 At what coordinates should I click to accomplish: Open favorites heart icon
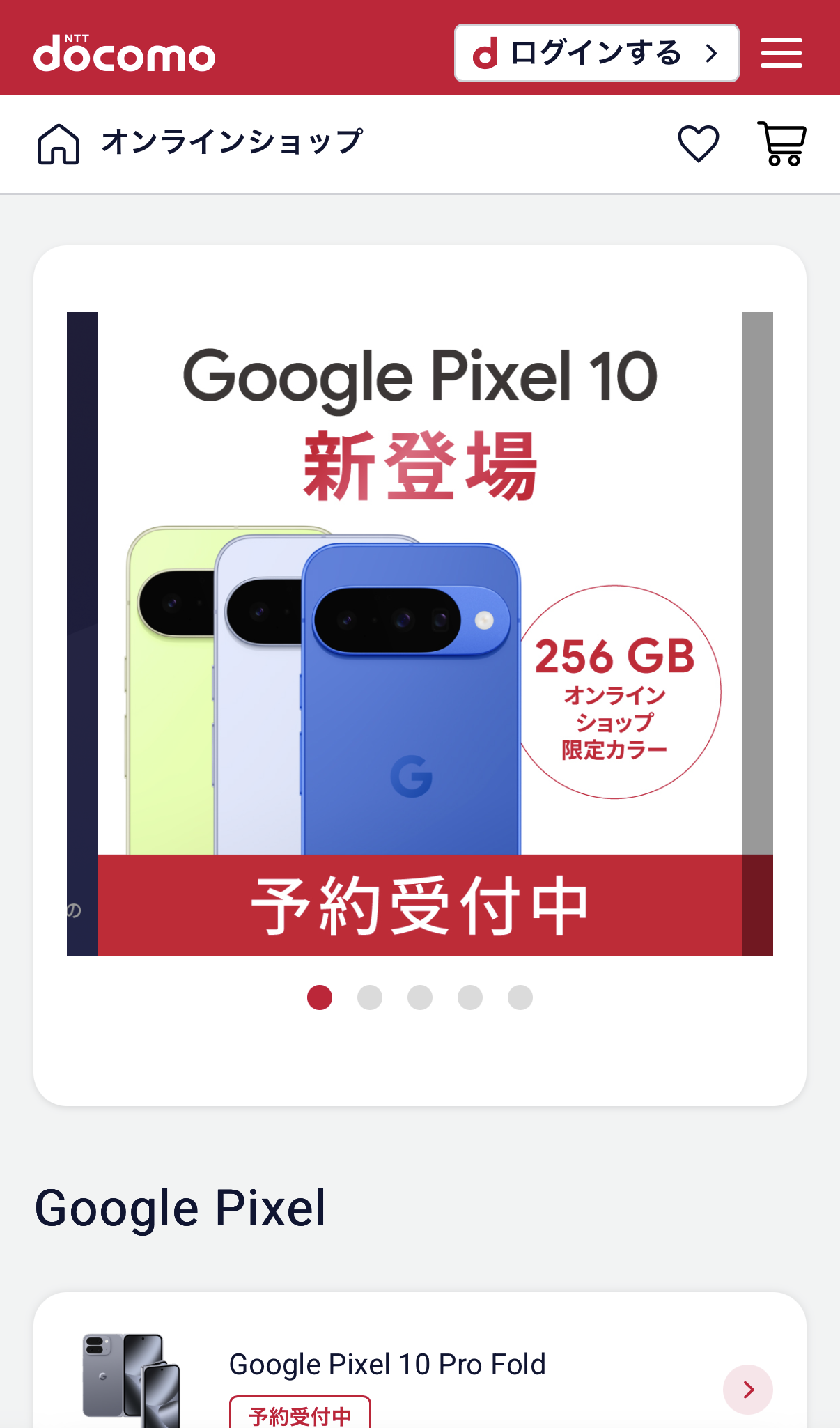[698, 143]
